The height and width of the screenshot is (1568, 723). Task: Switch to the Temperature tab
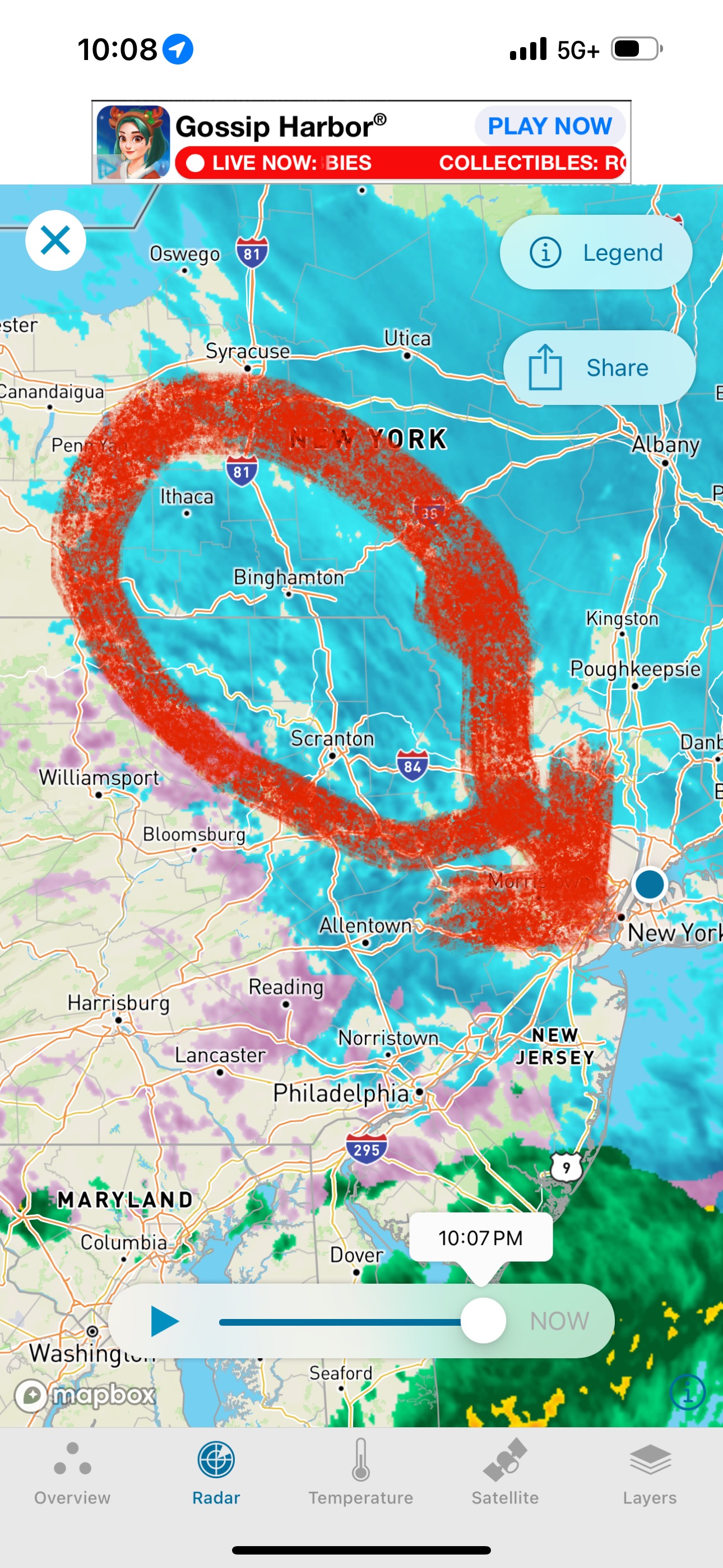coord(361,1471)
